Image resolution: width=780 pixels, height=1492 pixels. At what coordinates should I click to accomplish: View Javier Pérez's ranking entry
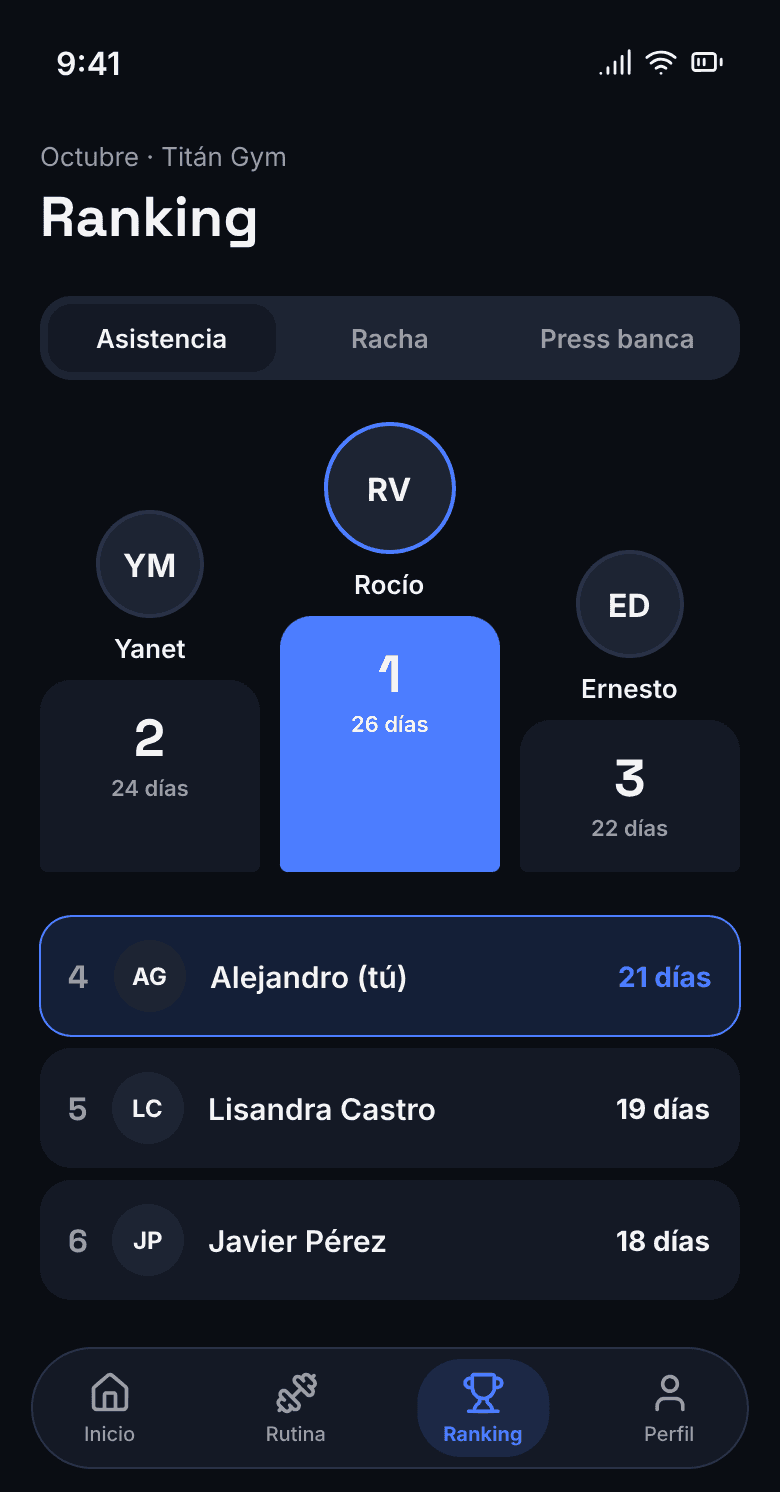(x=390, y=1240)
